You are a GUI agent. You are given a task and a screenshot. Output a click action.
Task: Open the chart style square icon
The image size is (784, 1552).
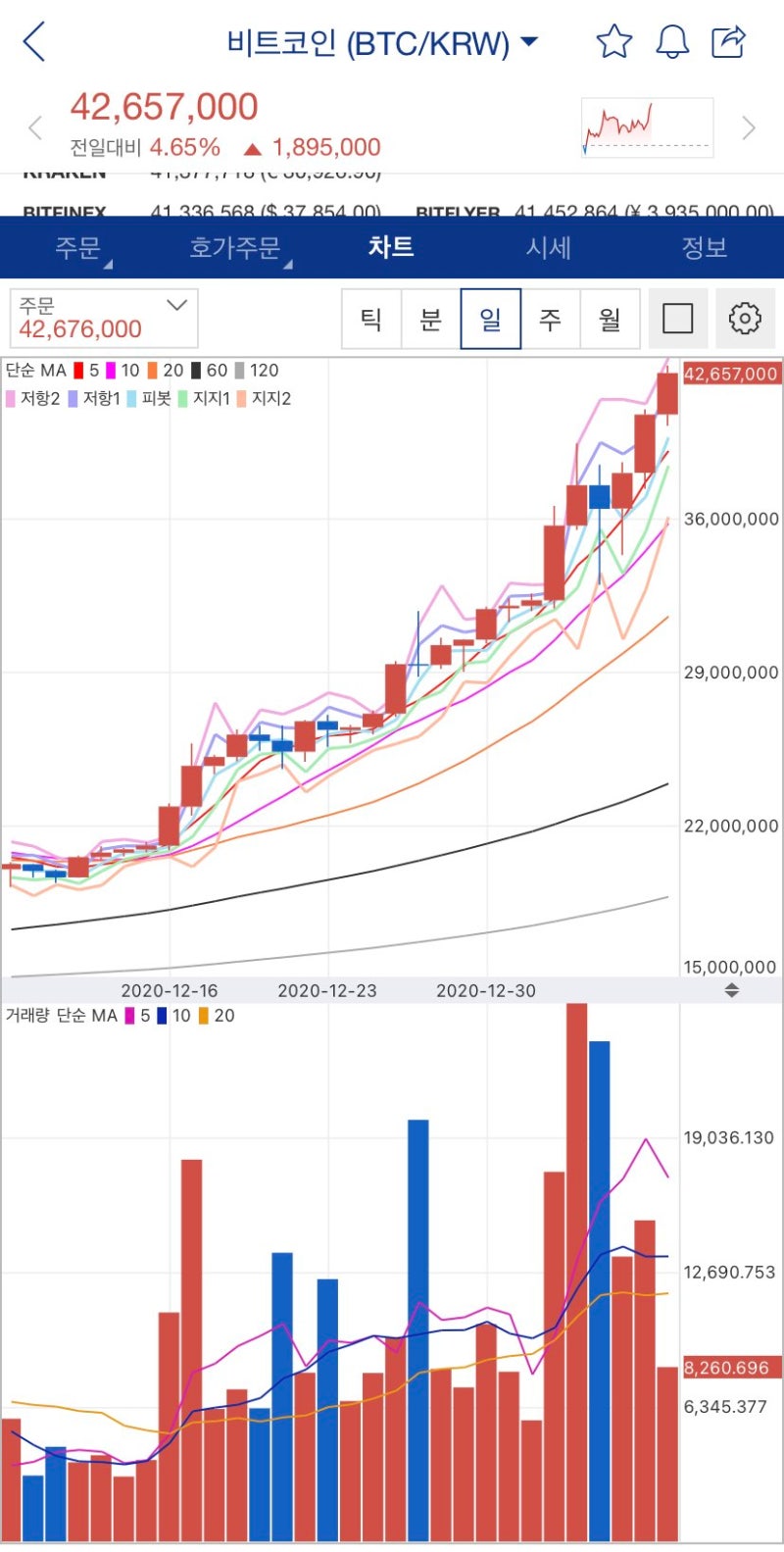(678, 318)
